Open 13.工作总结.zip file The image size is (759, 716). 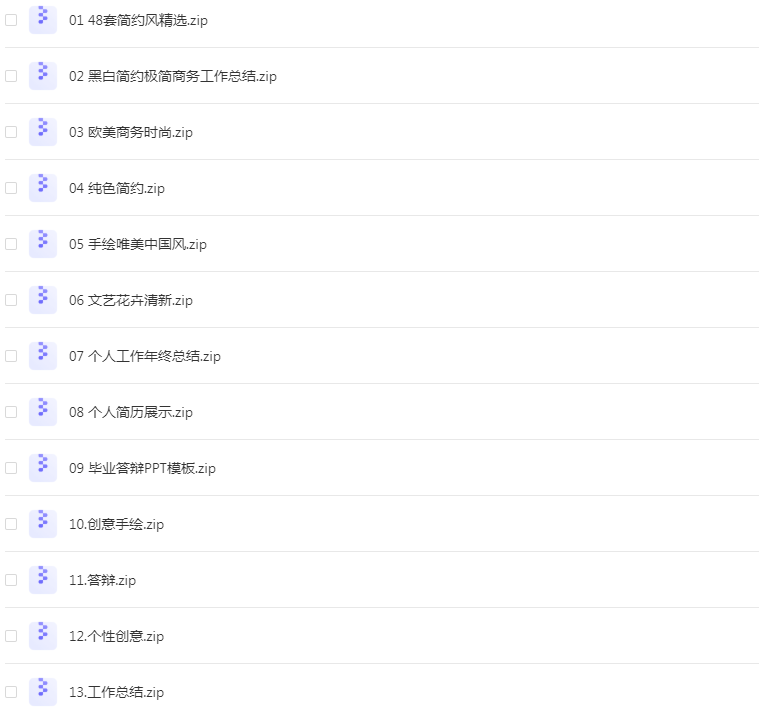point(116,692)
